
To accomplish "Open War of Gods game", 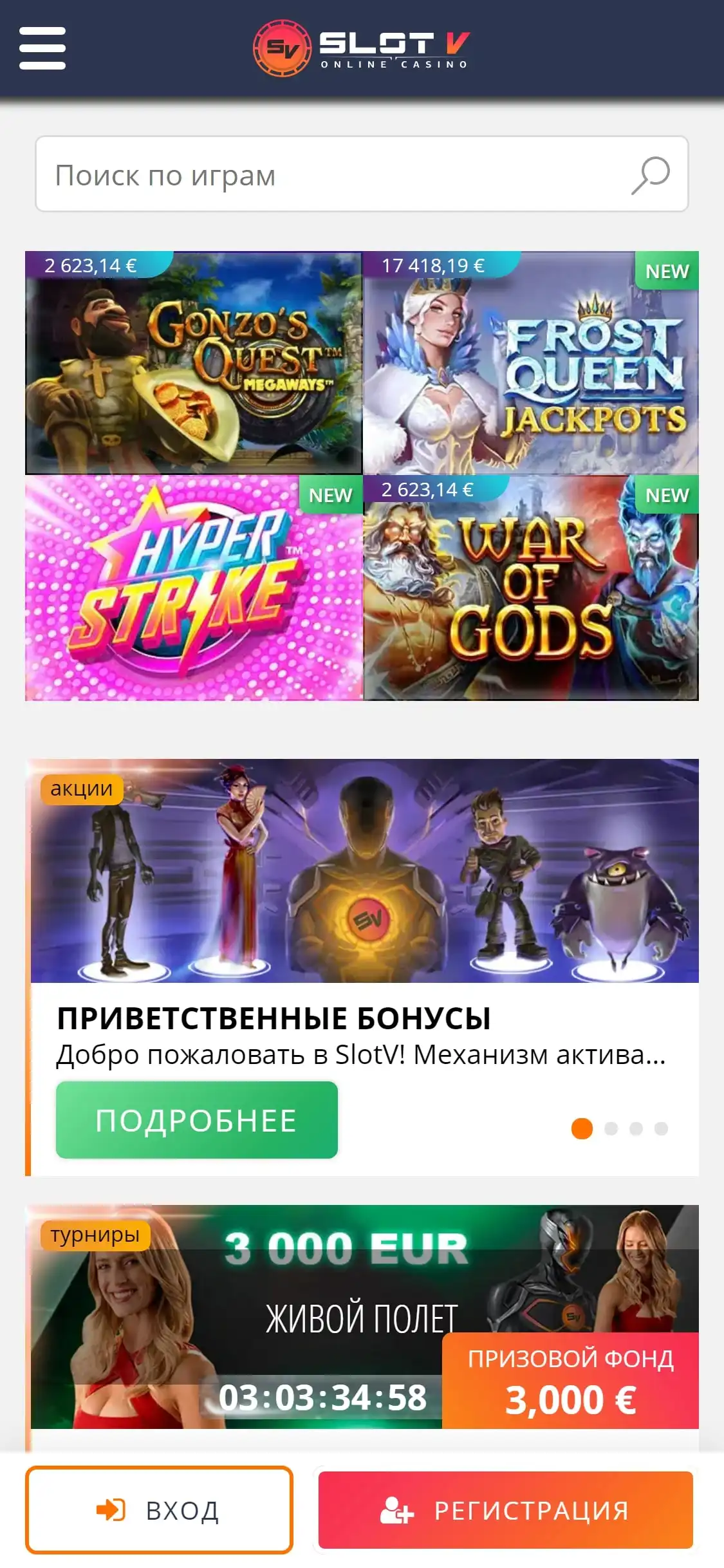I will pyautogui.click(x=531, y=588).
